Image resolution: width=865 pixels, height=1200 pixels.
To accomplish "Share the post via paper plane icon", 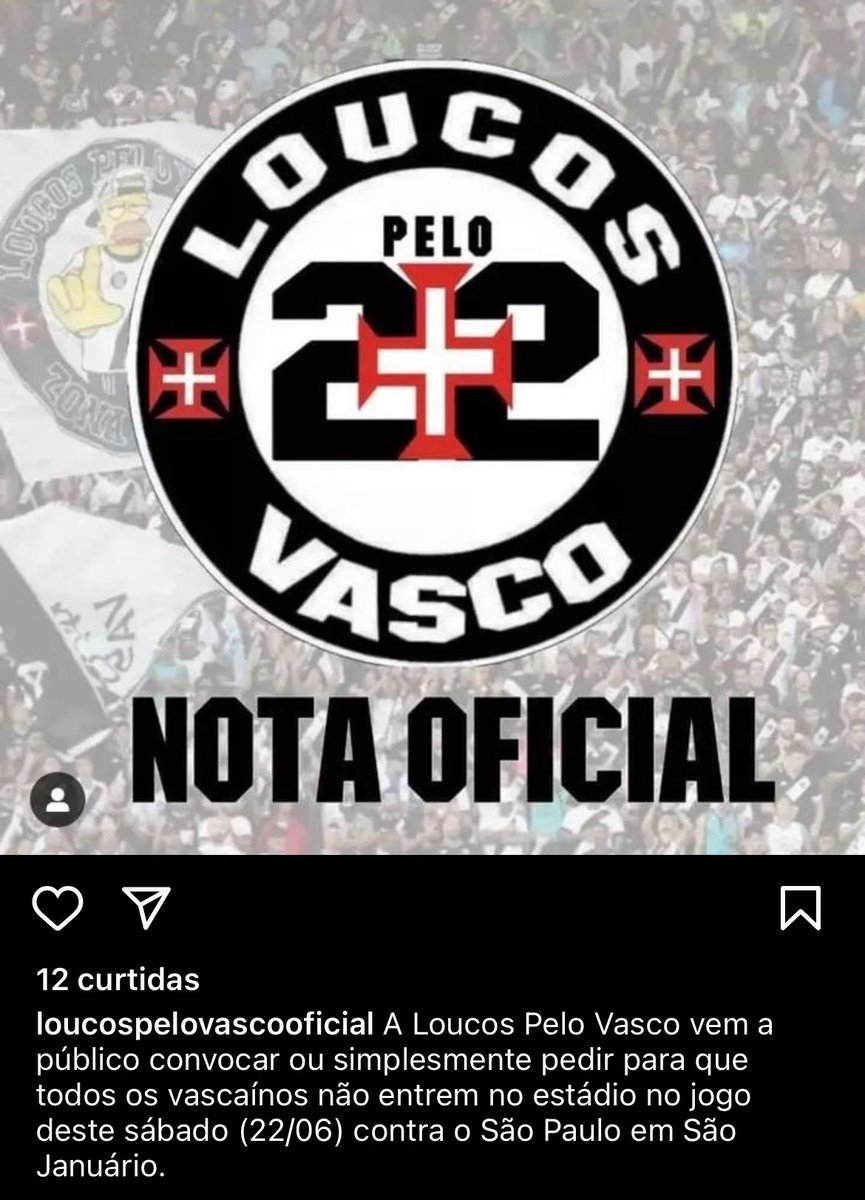I will pyautogui.click(x=146, y=907).
